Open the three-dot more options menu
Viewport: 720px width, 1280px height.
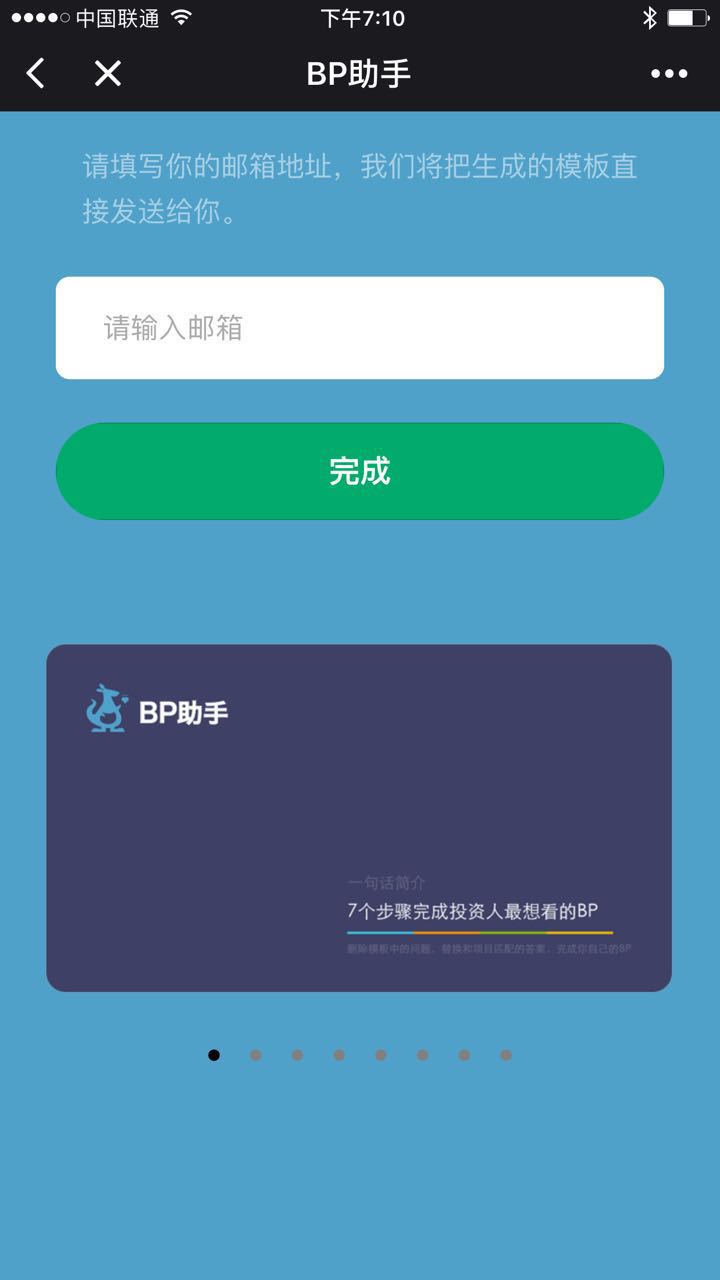[x=669, y=73]
